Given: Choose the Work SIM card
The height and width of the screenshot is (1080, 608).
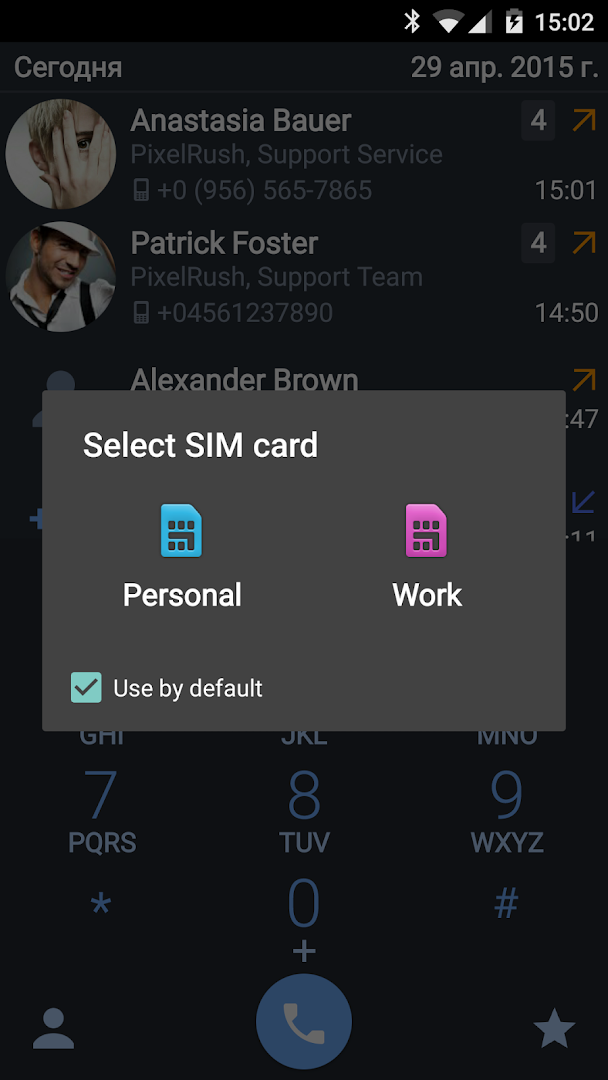Looking at the screenshot, I should click(x=427, y=556).
